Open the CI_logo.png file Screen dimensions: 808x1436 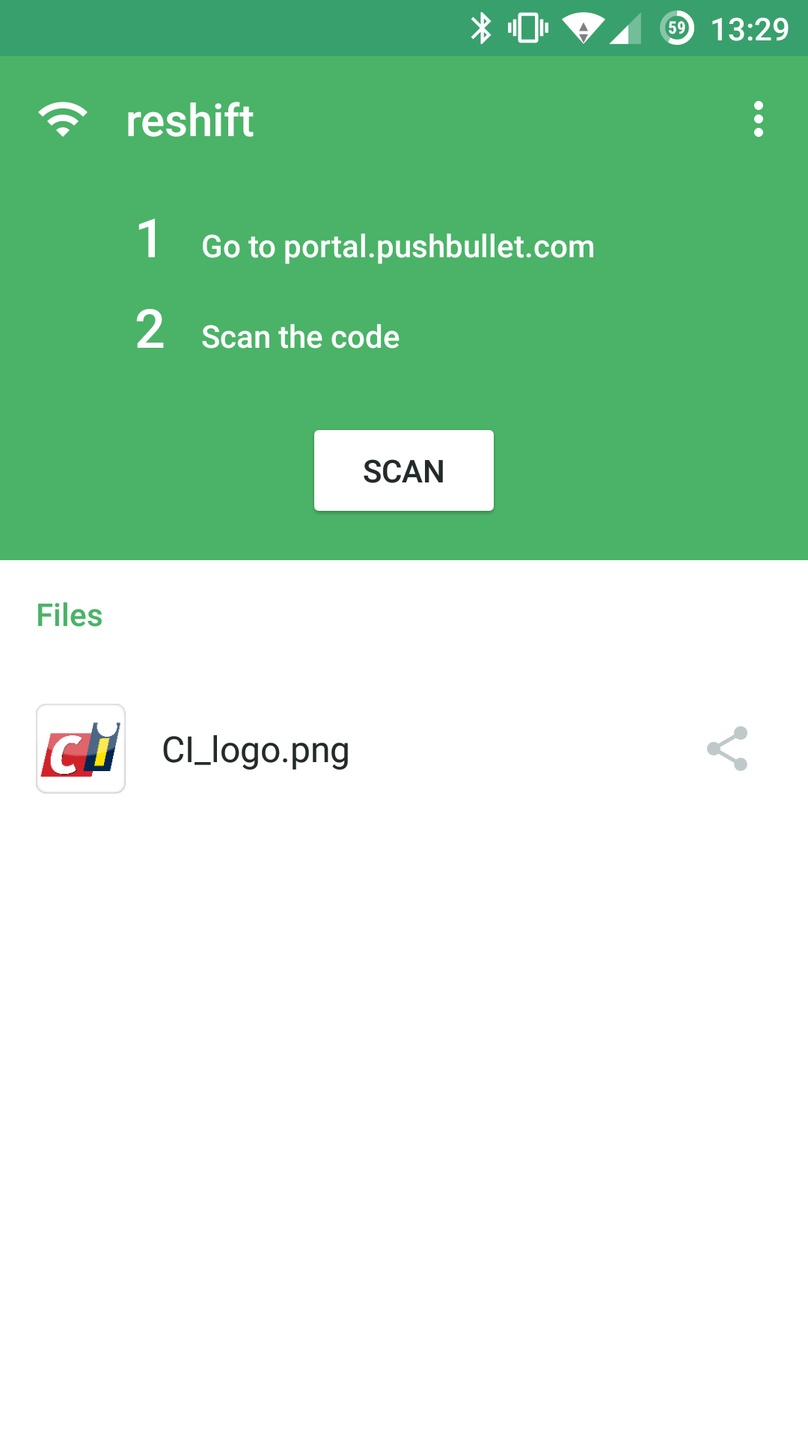point(404,749)
